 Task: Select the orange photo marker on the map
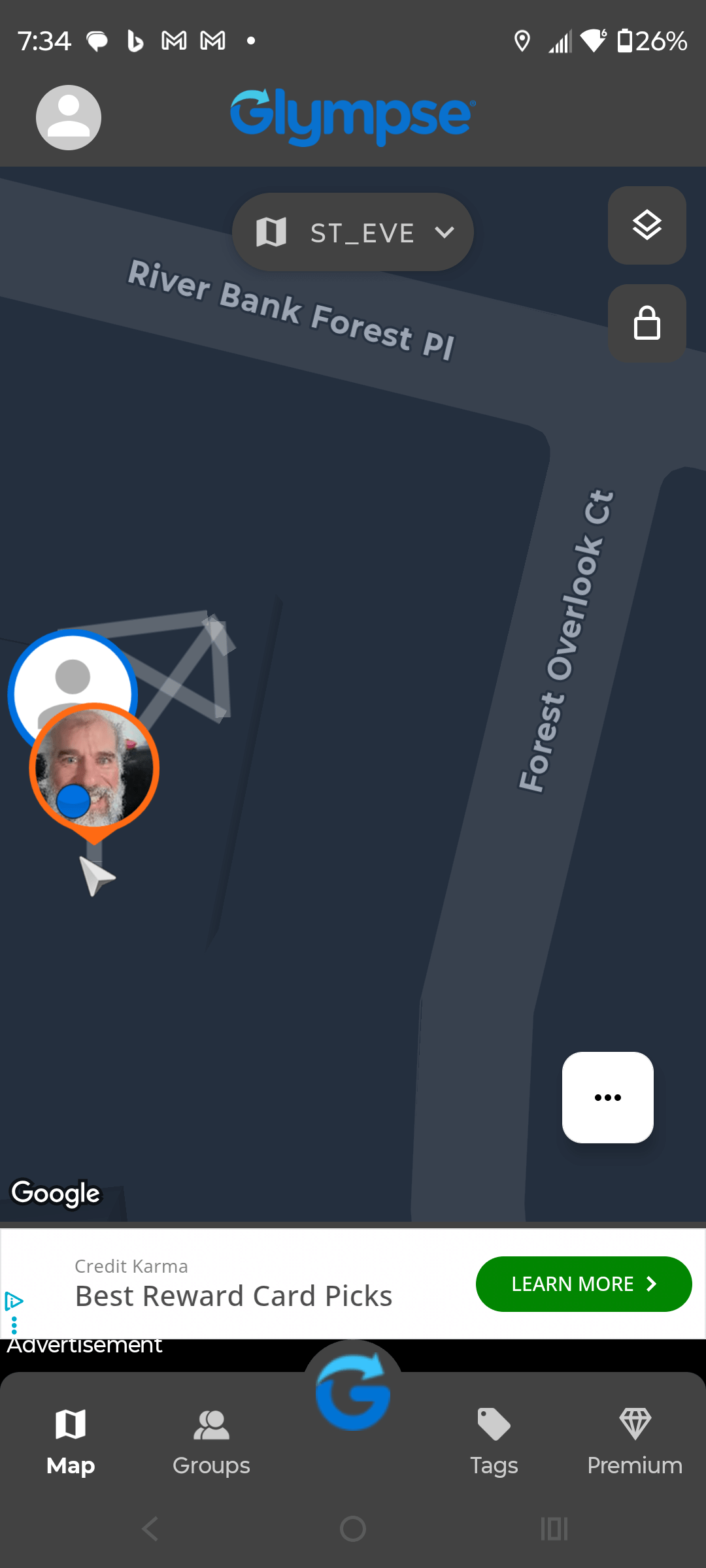95,768
